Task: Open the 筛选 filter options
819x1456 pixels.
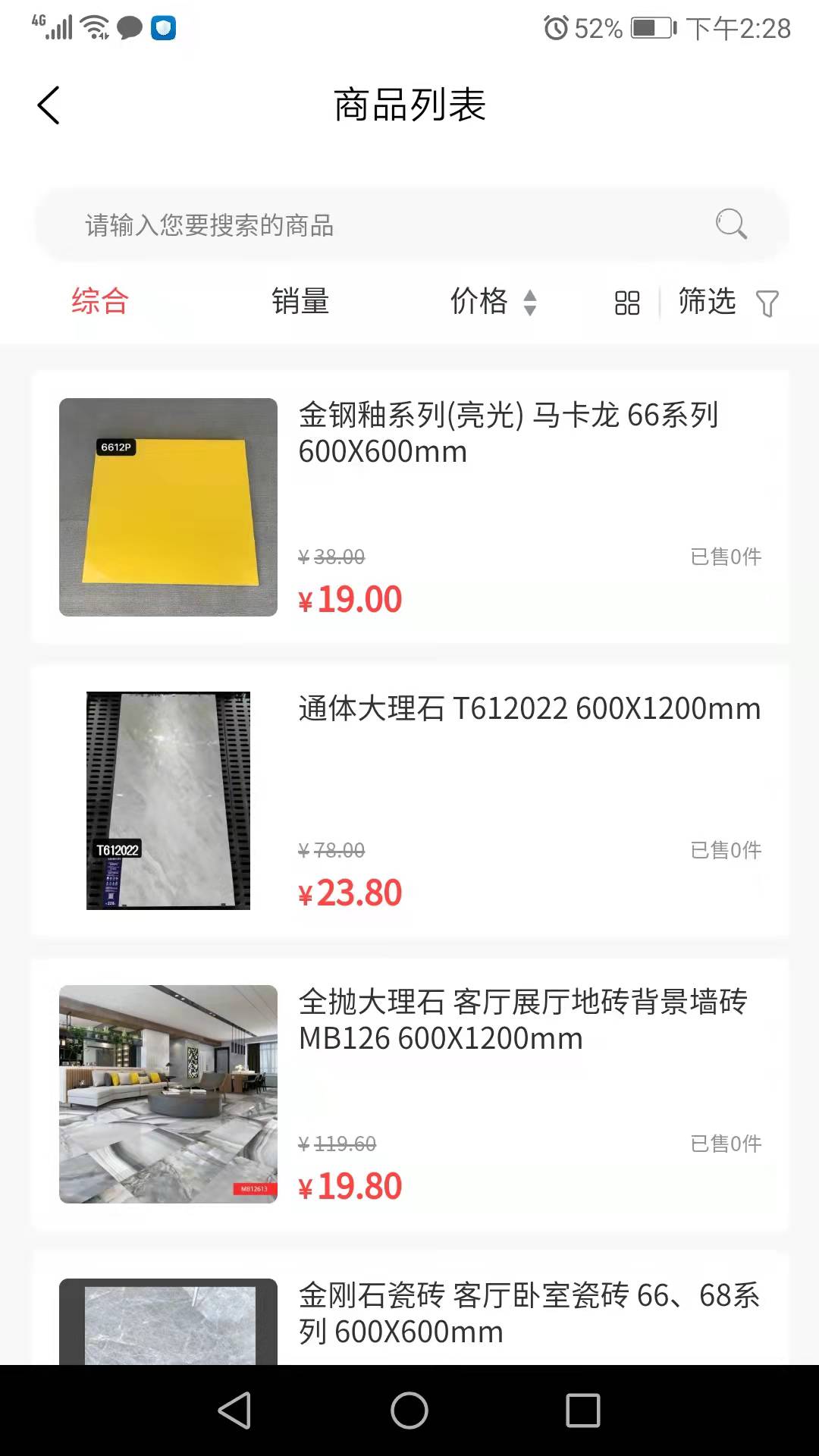Action: [x=728, y=302]
